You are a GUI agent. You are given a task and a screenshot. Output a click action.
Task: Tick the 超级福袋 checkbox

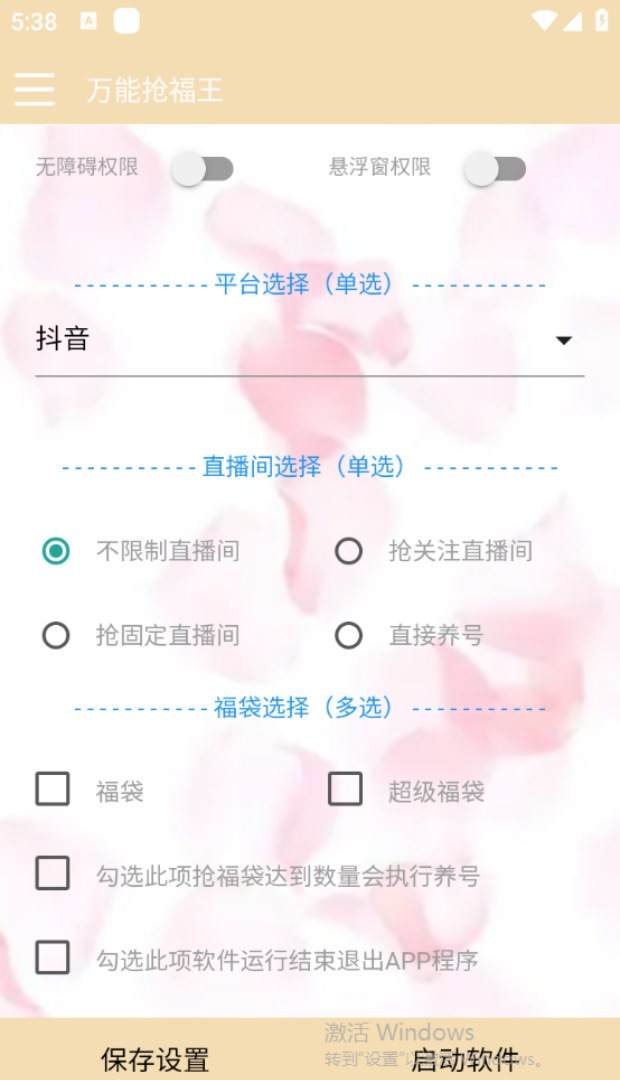point(345,789)
